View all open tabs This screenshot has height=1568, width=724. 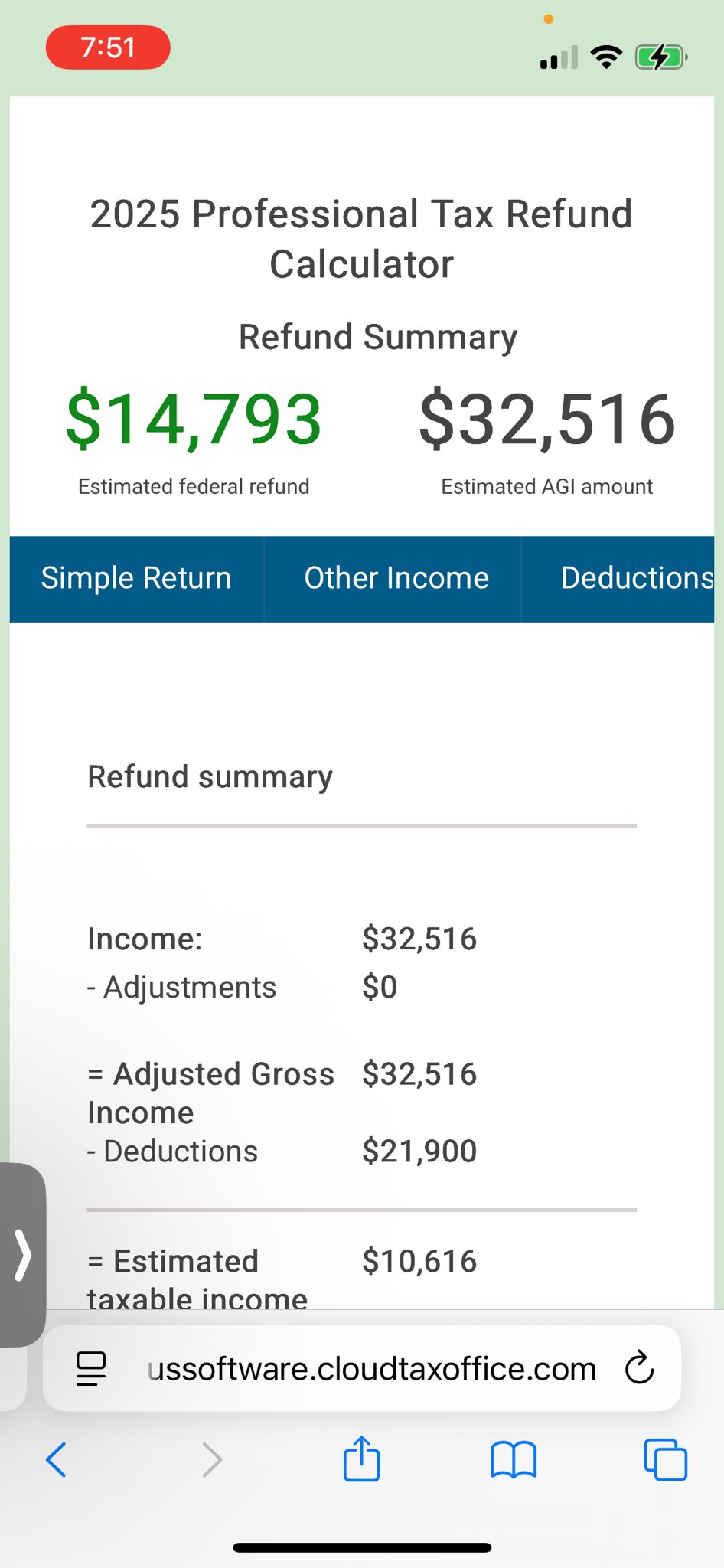(665, 1459)
